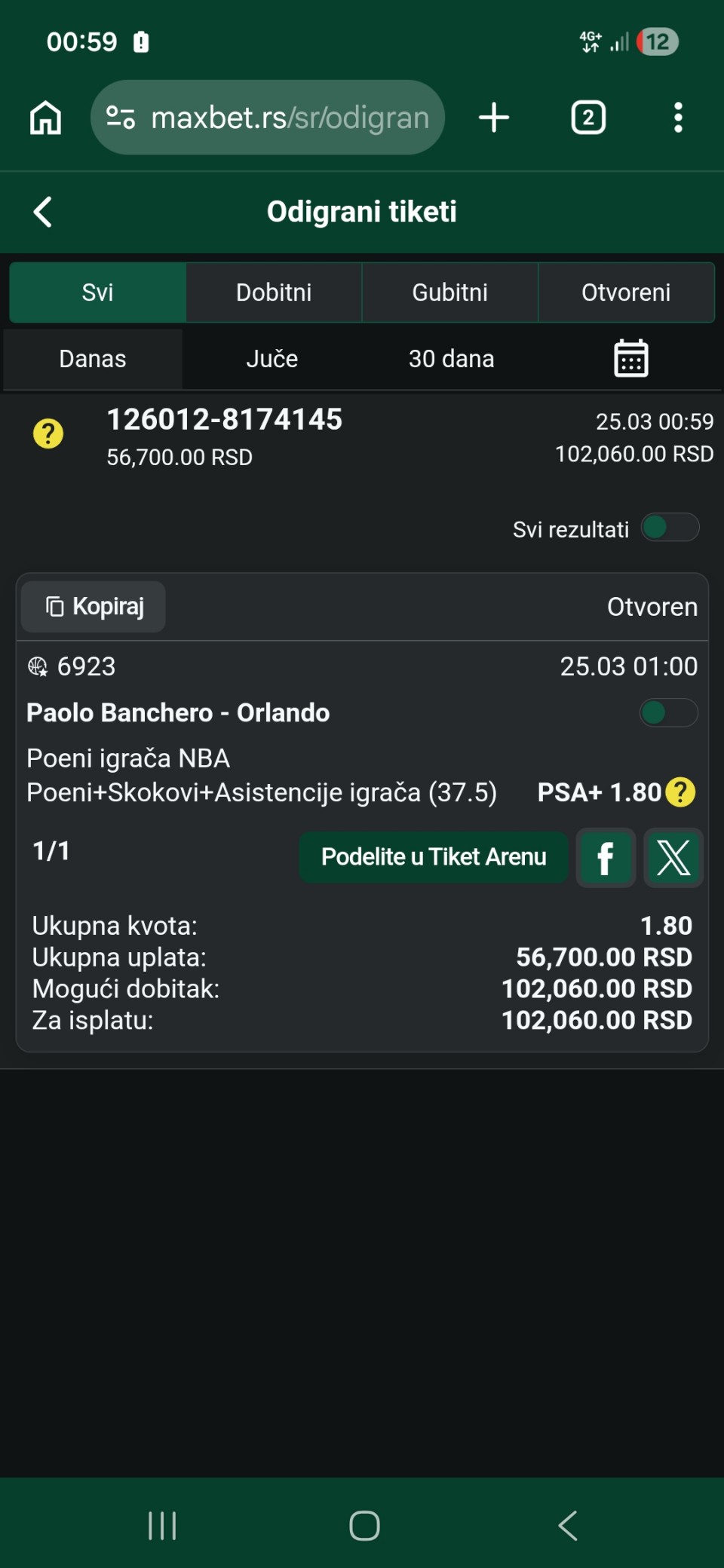
Task: Open the browser overflow menu
Action: (x=678, y=118)
